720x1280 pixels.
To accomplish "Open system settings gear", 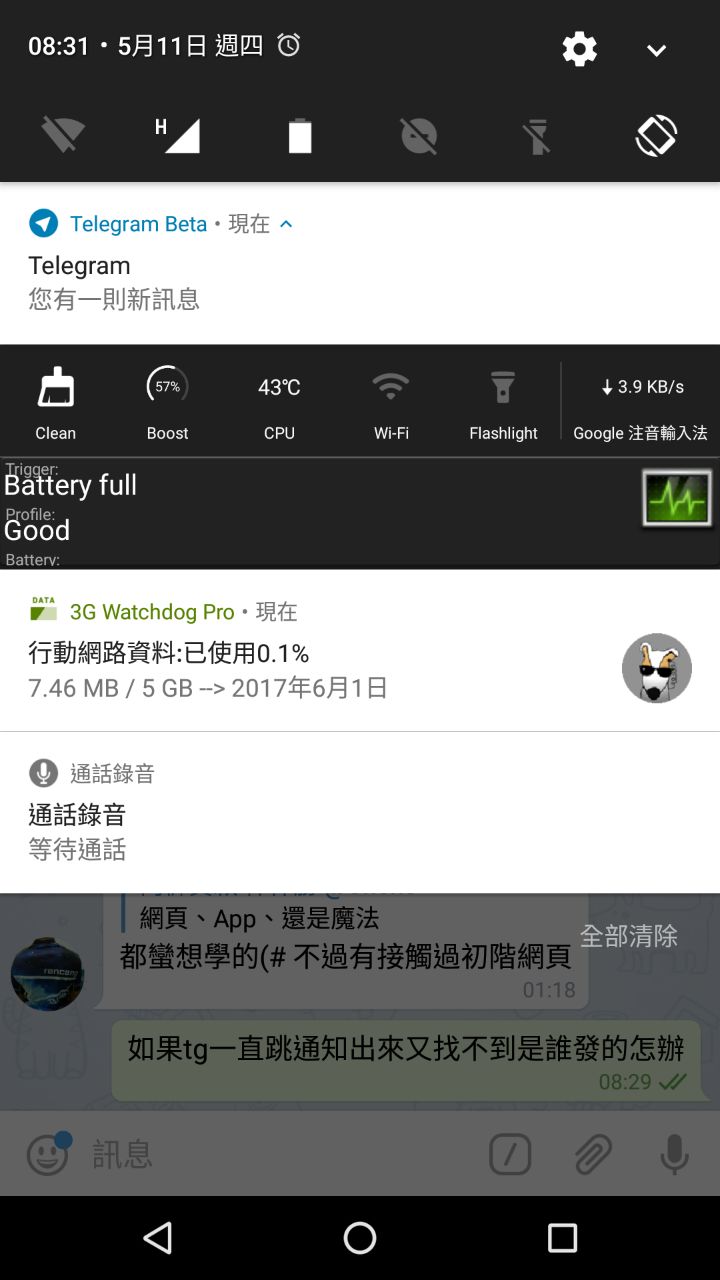I will tap(579, 49).
